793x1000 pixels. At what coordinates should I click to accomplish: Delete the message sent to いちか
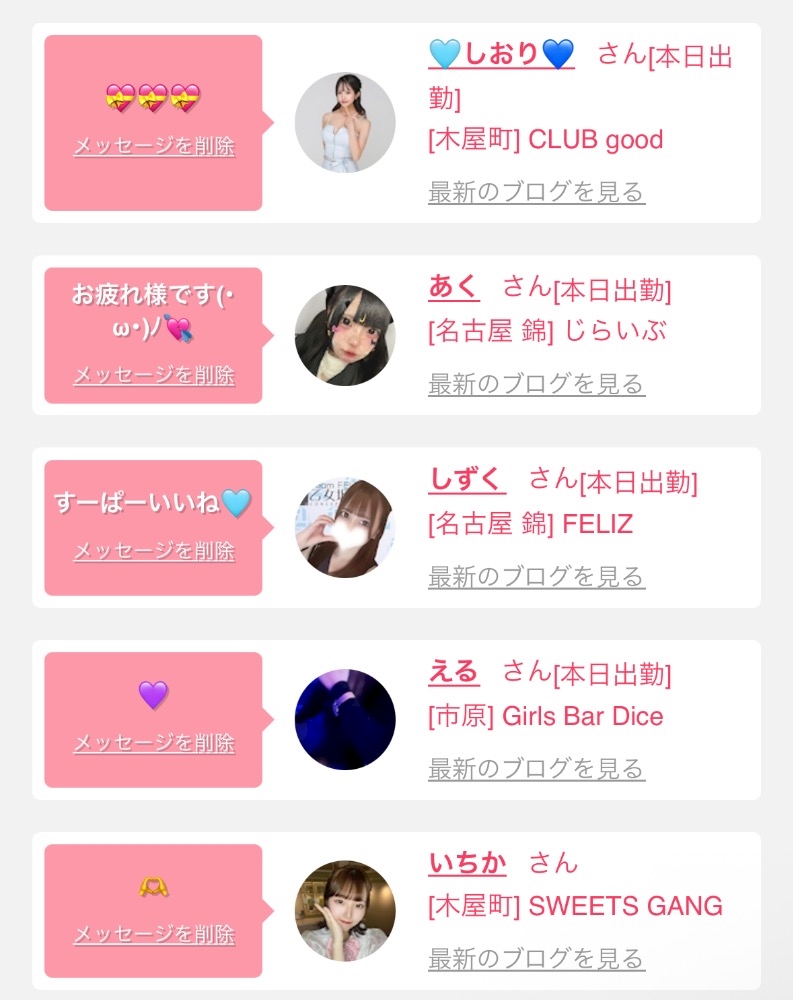click(154, 934)
